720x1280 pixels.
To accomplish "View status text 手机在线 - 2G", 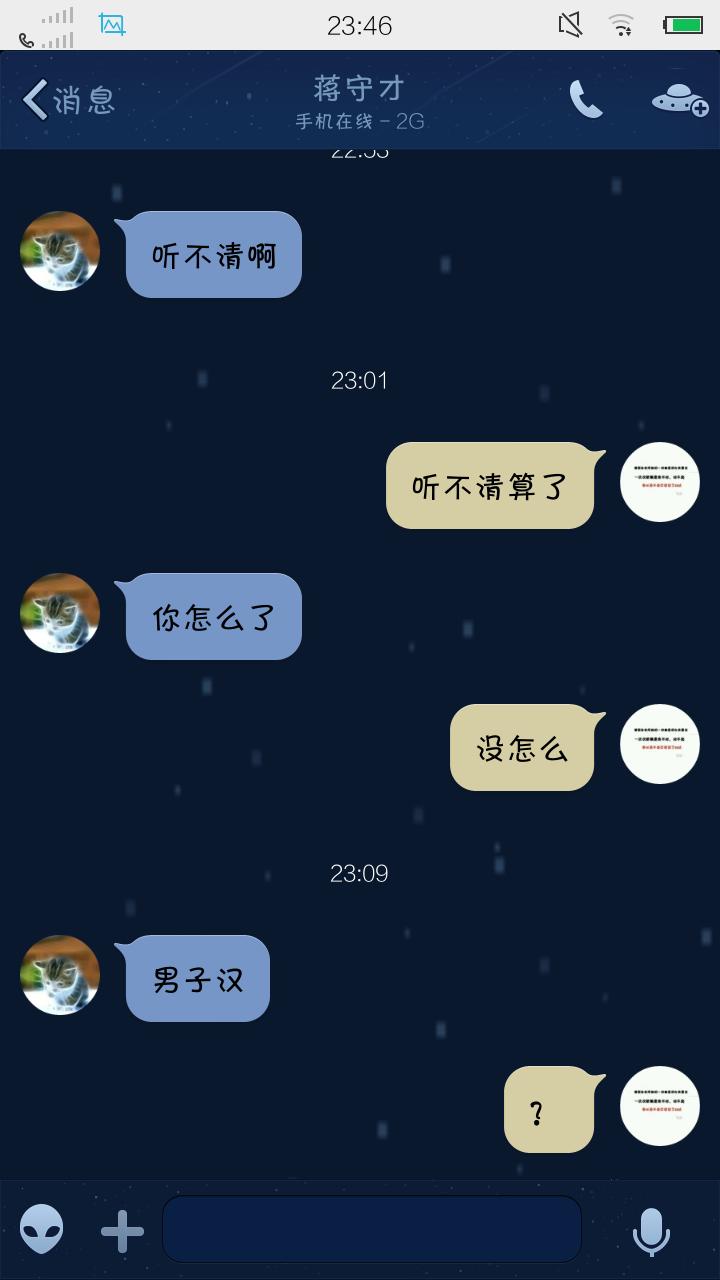I will click(x=360, y=122).
